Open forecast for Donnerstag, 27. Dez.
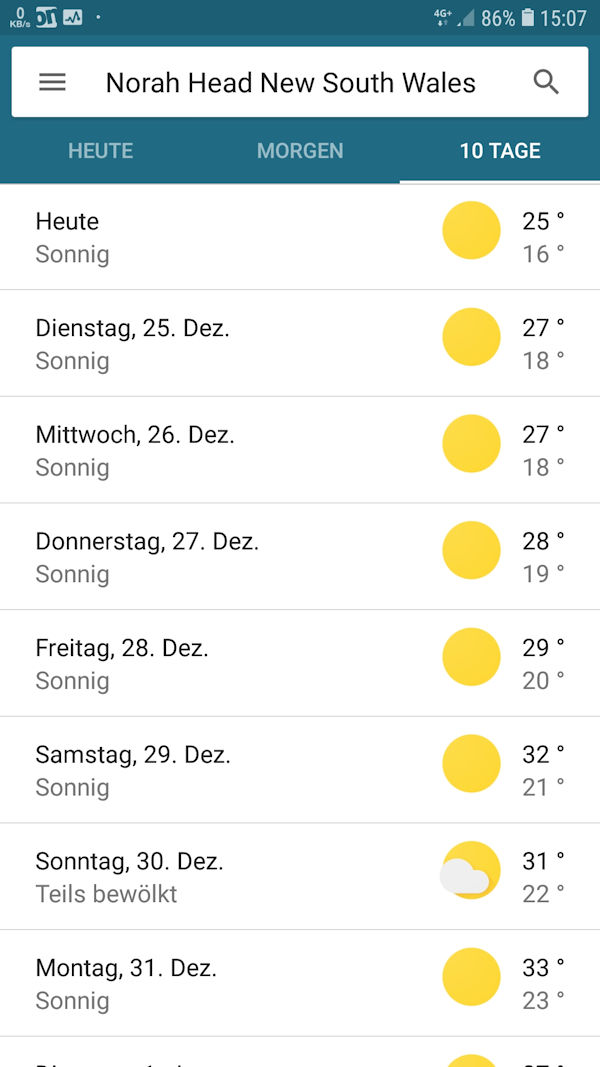 (300, 557)
